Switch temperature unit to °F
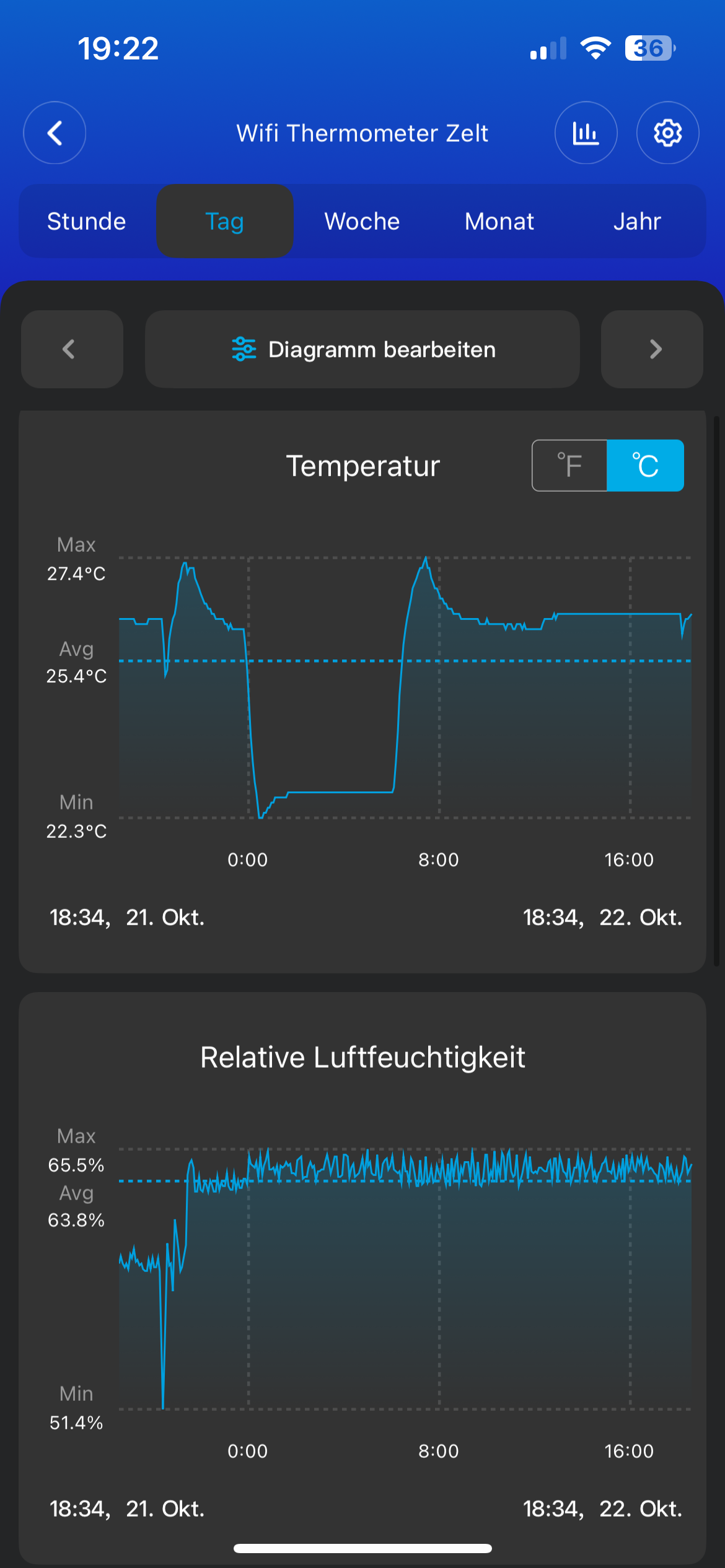The image size is (725, 1568). [569, 466]
